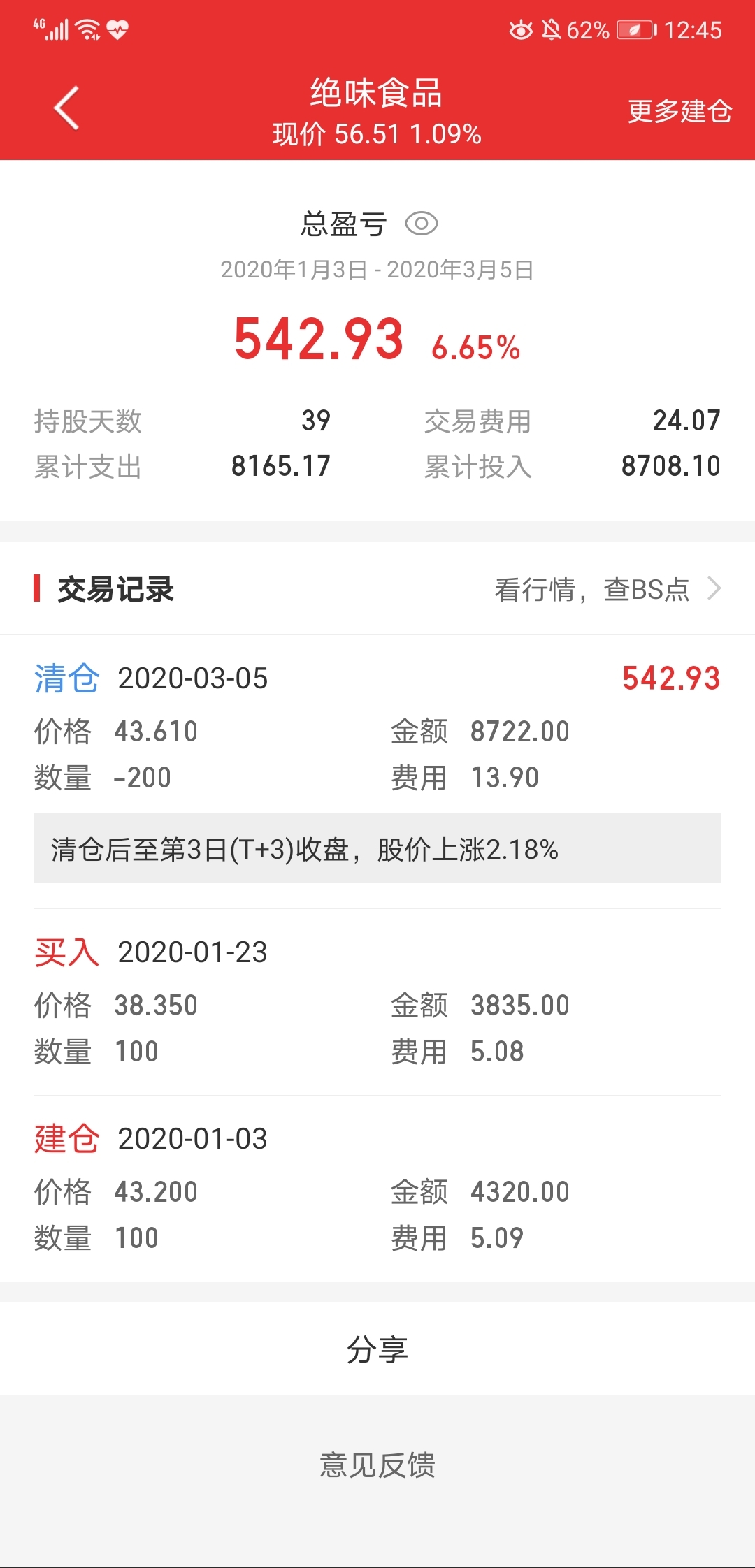Viewport: 755px width, 1568px height.
Task: Open 意见反馈 feedback
Action: 377,1465
